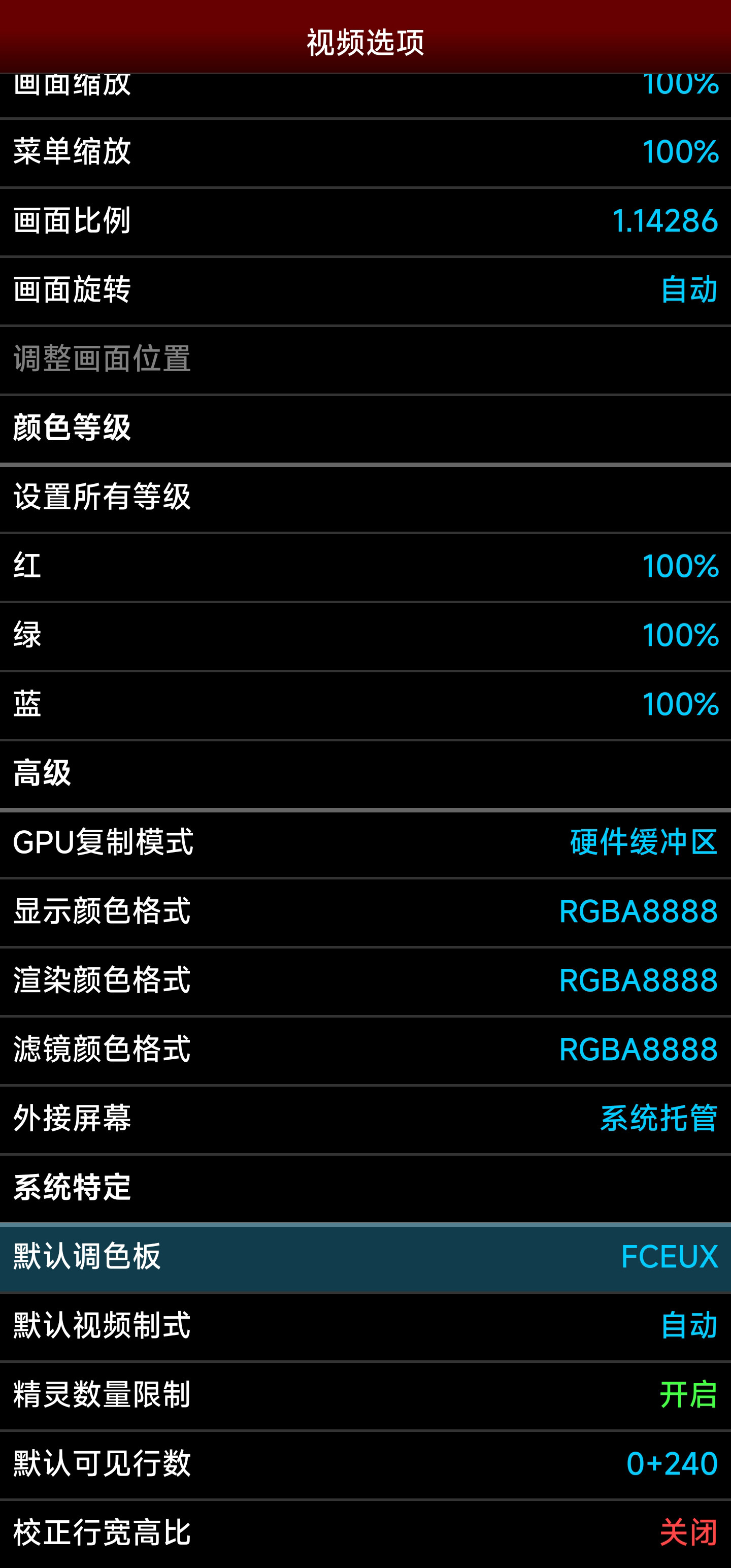731x1568 pixels.
Task: Adjust the 蓝 color level
Action: click(x=365, y=704)
